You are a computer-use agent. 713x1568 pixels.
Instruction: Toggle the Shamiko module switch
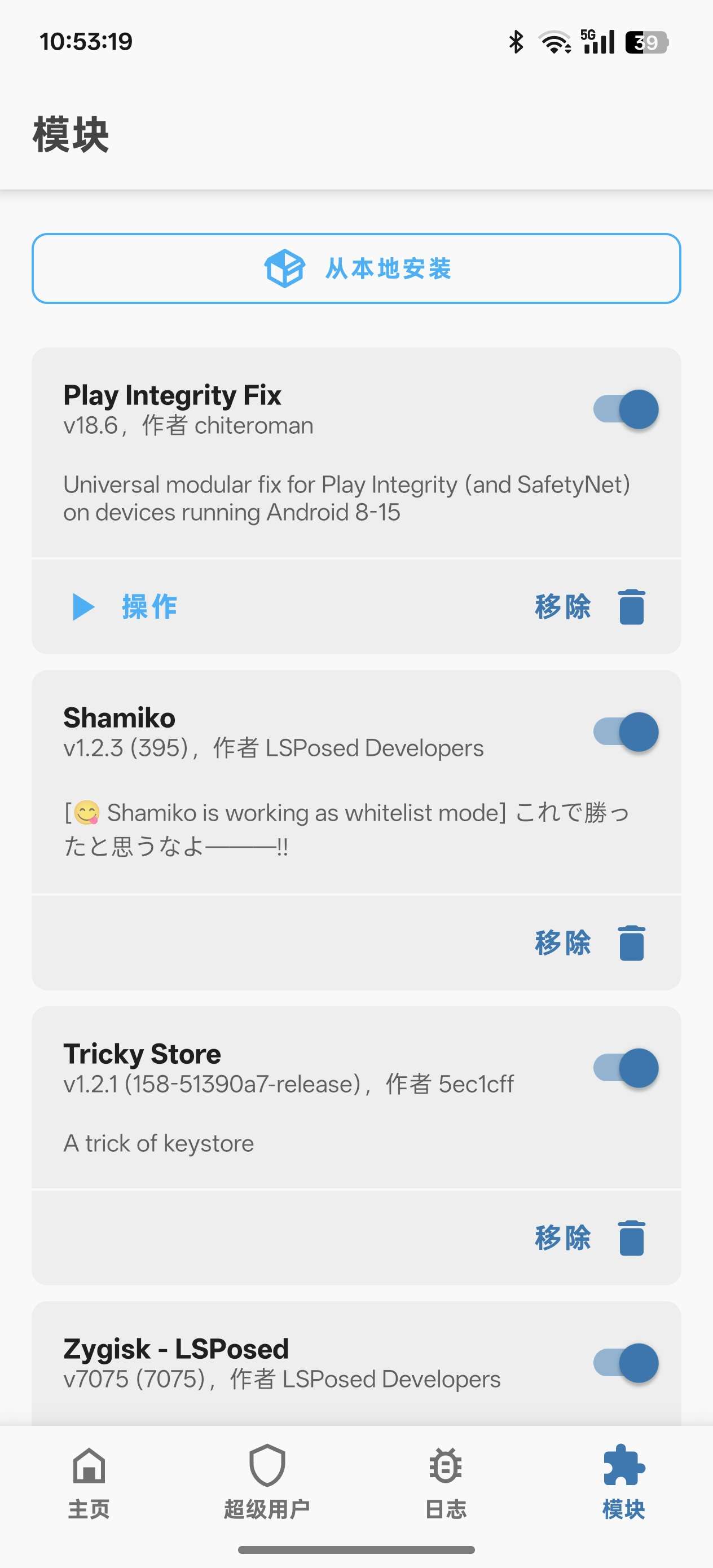point(626,732)
